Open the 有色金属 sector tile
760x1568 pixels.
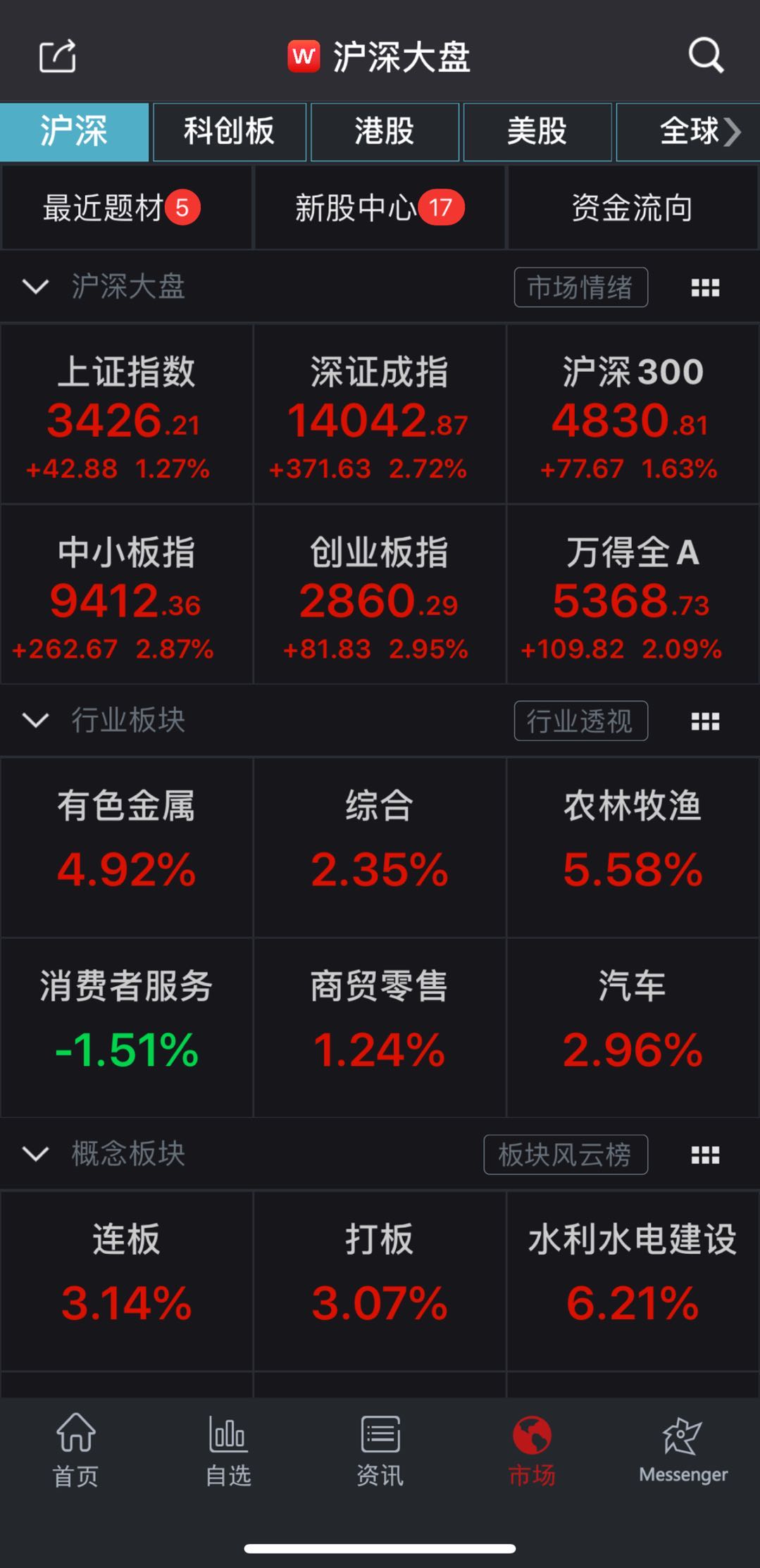[x=126, y=847]
